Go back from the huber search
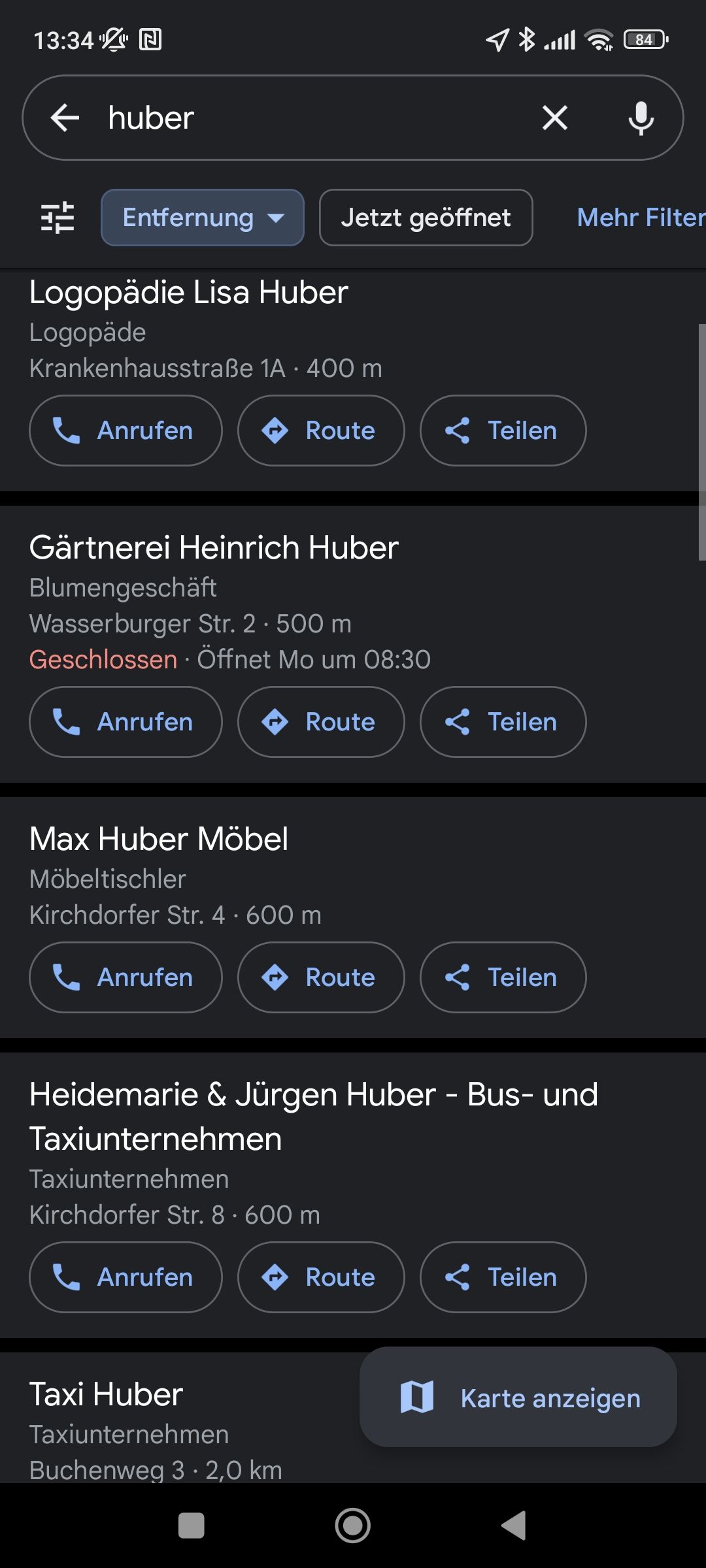Viewport: 706px width, 1568px height. pyautogui.click(x=65, y=118)
